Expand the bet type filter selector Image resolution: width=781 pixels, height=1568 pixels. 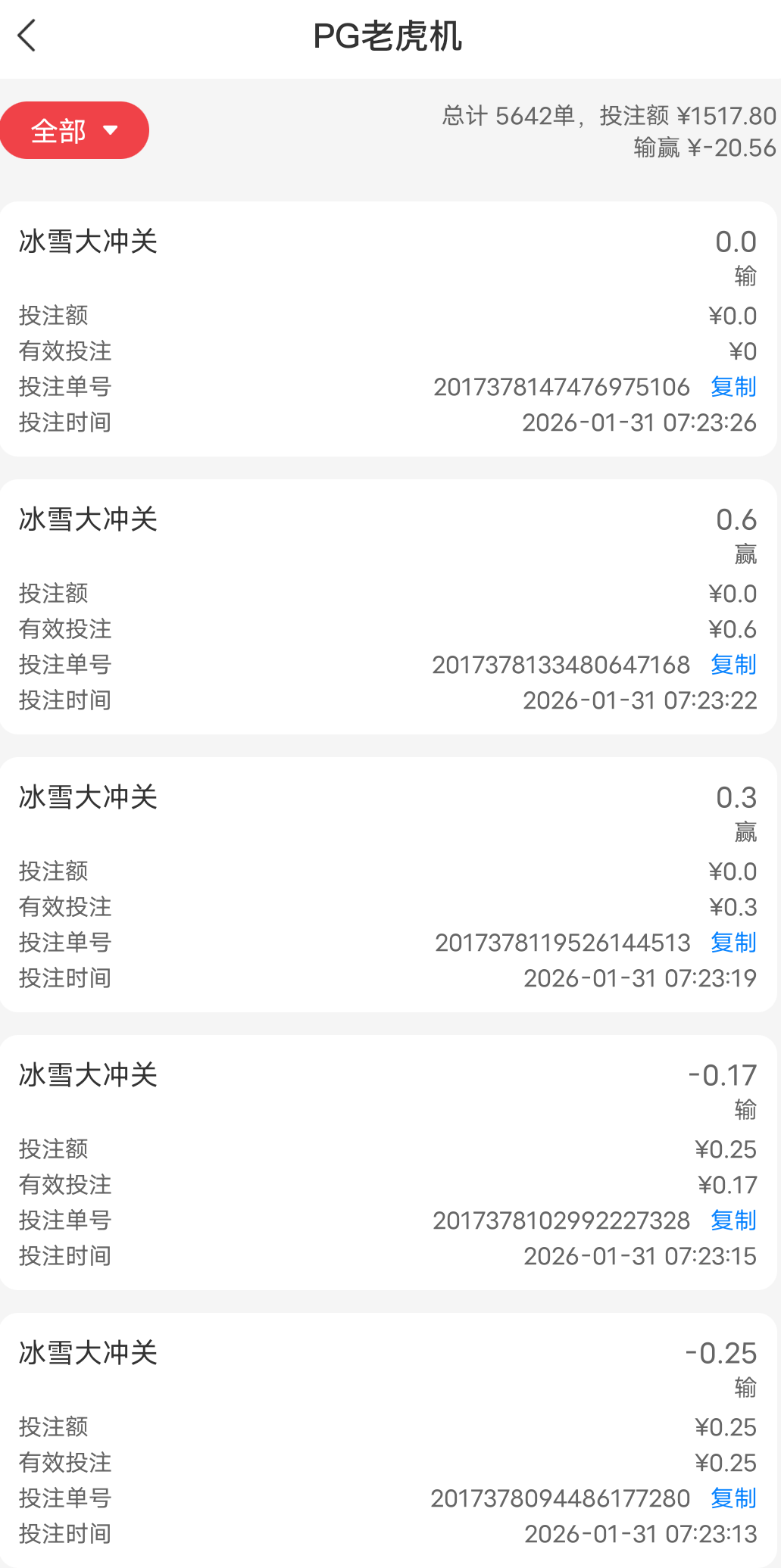click(x=73, y=129)
